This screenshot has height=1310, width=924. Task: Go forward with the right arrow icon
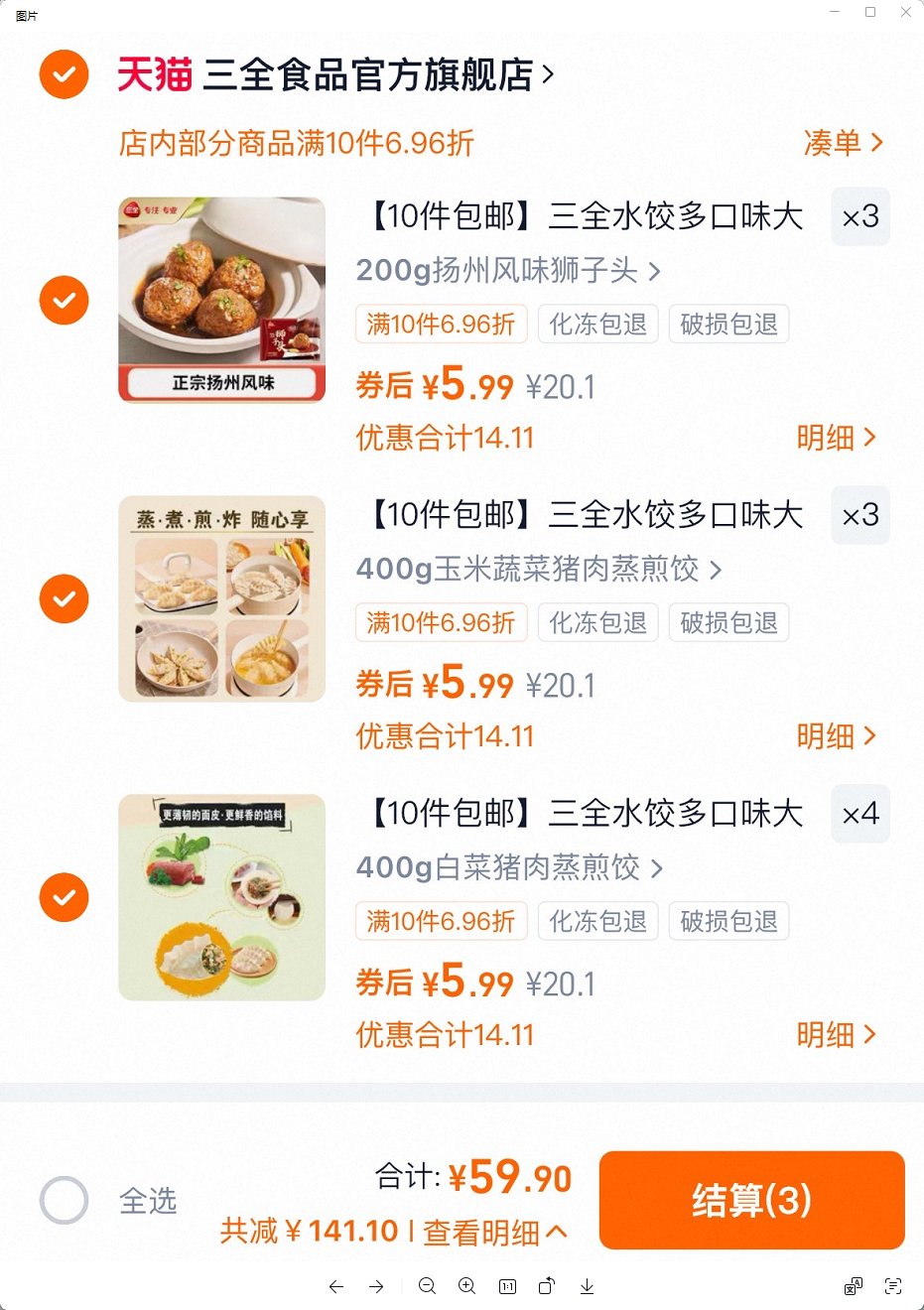click(376, 1286)
